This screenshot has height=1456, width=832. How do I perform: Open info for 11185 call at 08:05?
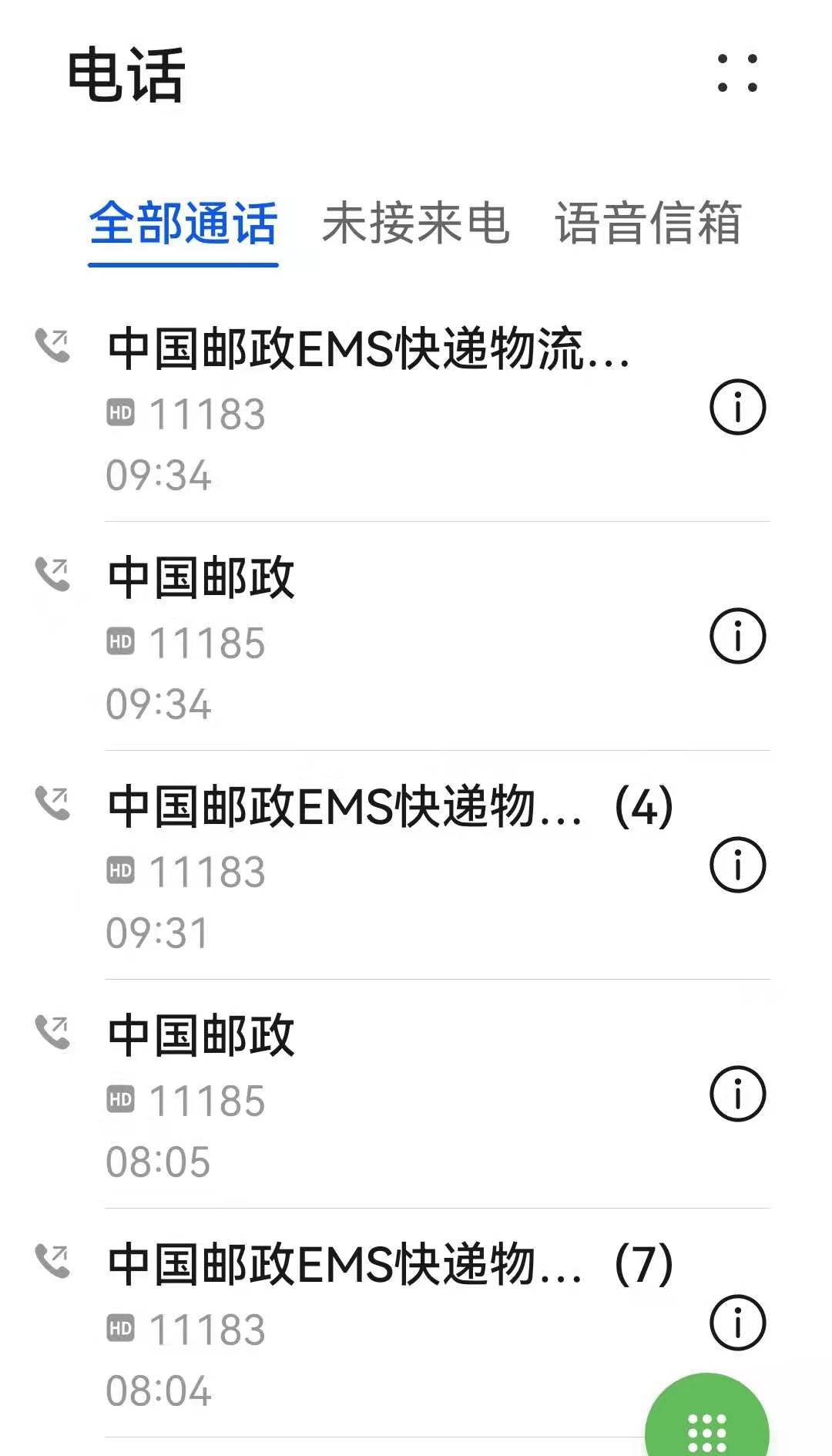pos(737,1094)
